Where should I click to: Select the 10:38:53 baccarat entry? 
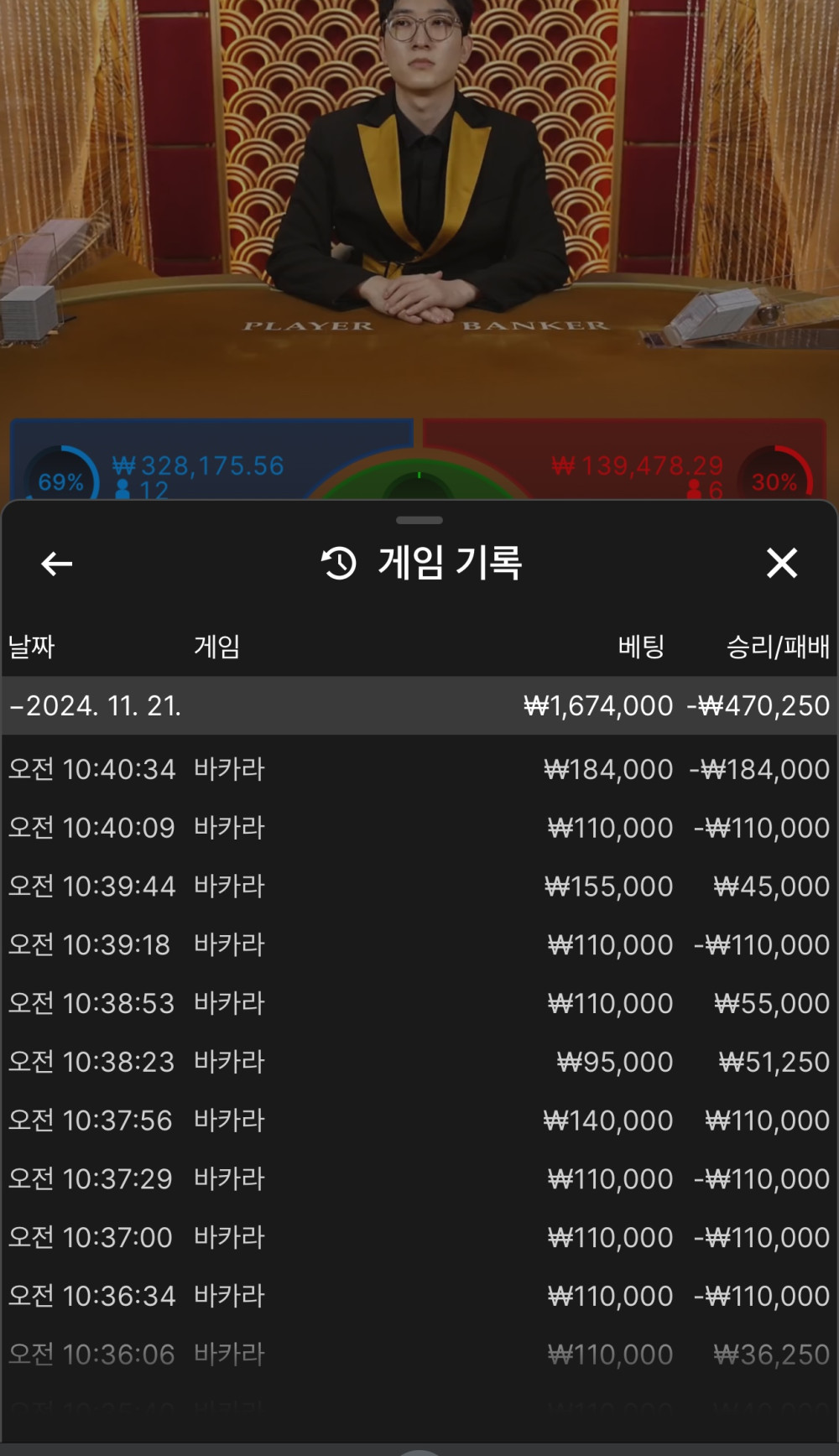coord(419,1003)
